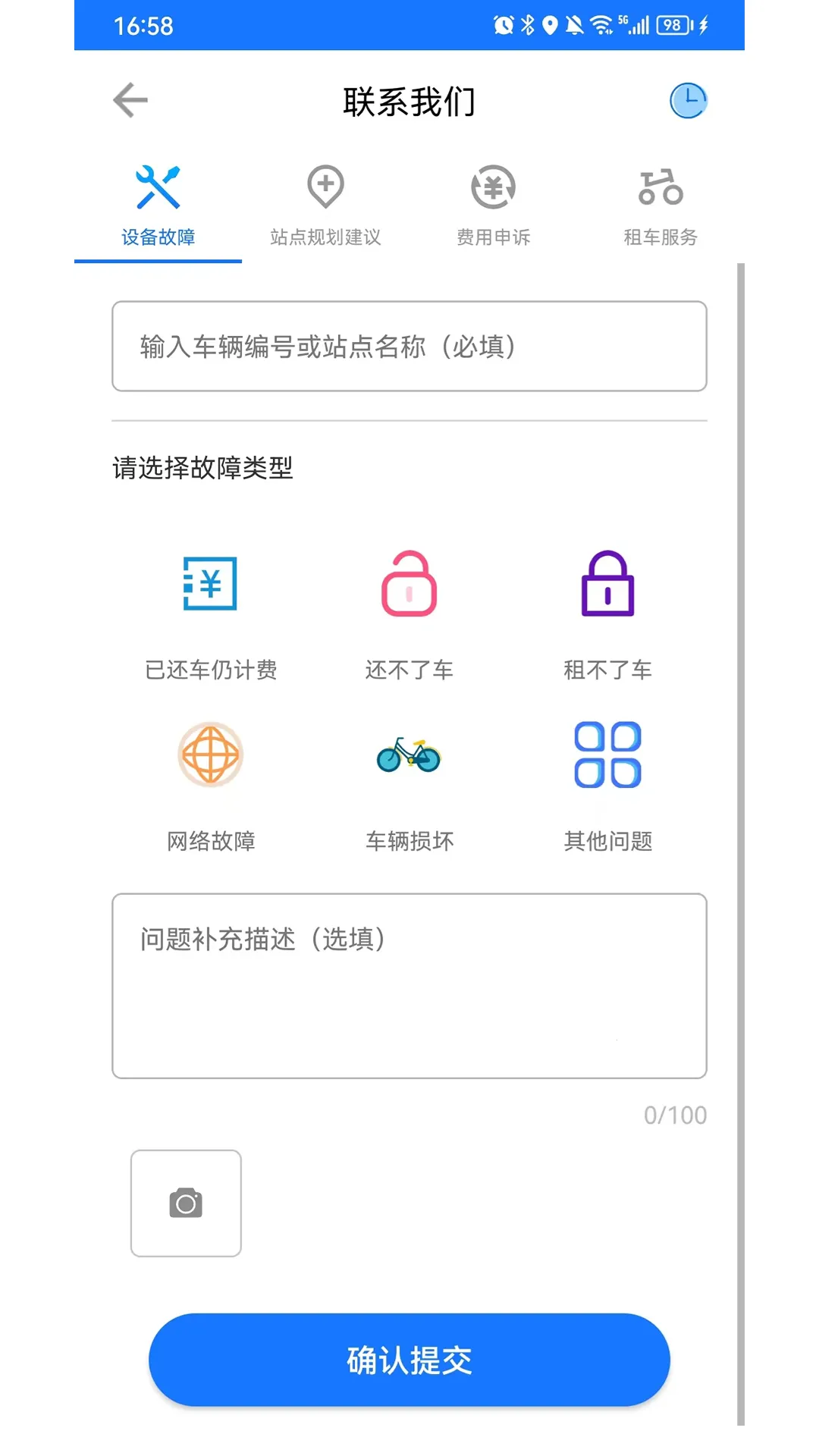Image resolution: width=819 pixels, height=1456 pixels.
Task: Tap the 问题补充描述 text box
Action: [409, 985]
